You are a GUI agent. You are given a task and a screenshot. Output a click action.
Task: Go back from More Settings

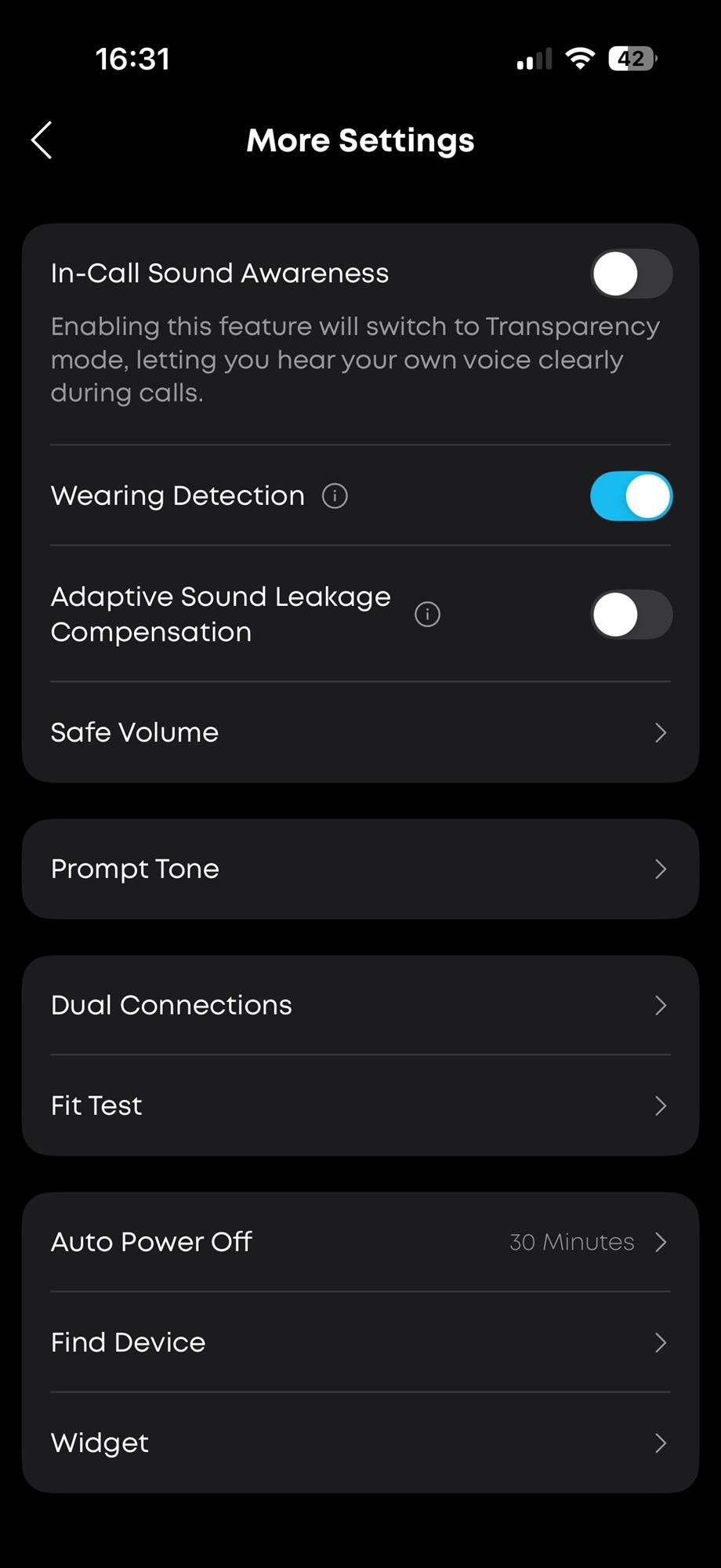coord(42,140)
